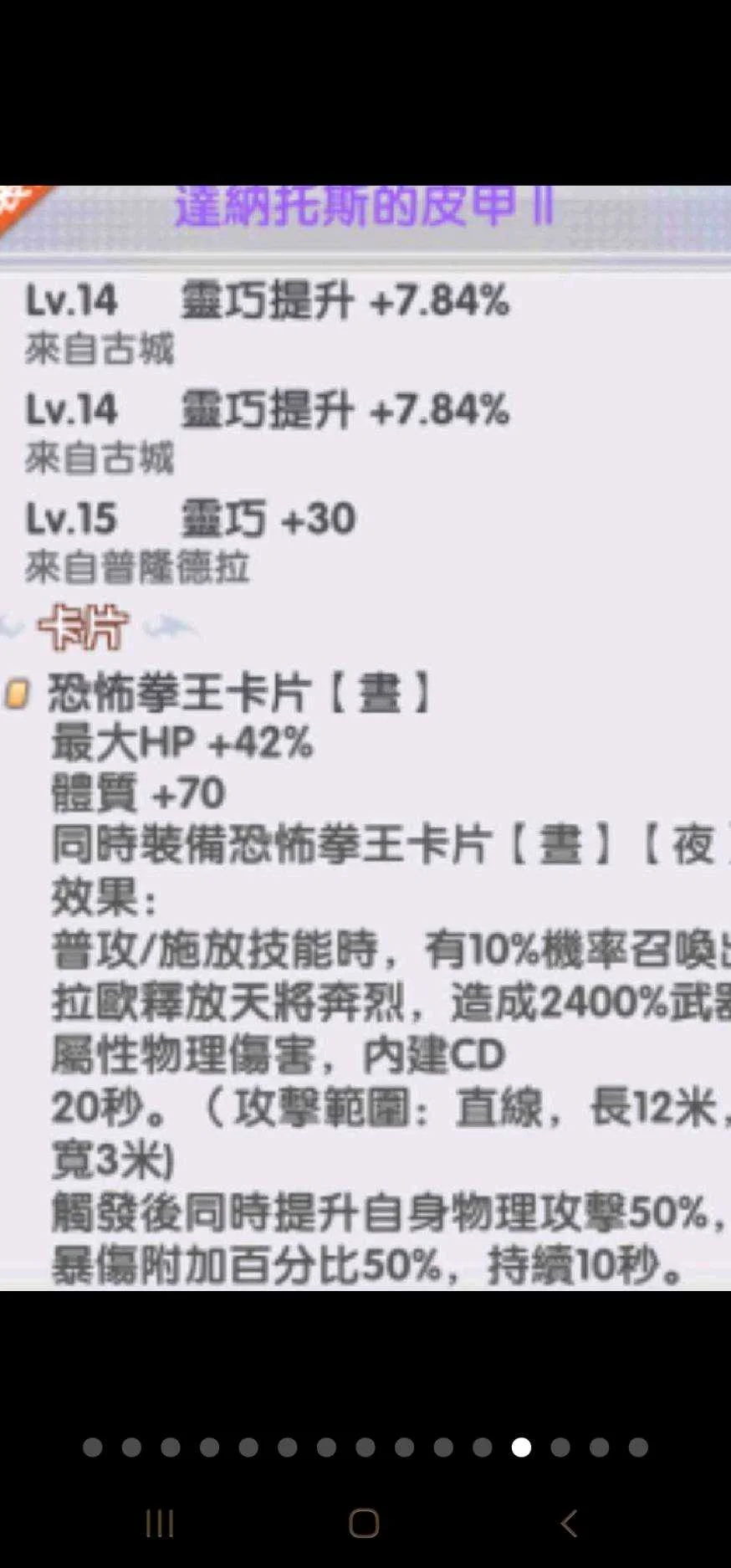Tap the displayed game stats image
Image resolution: width=731 pixels, height=1568 pixels.
365,737
